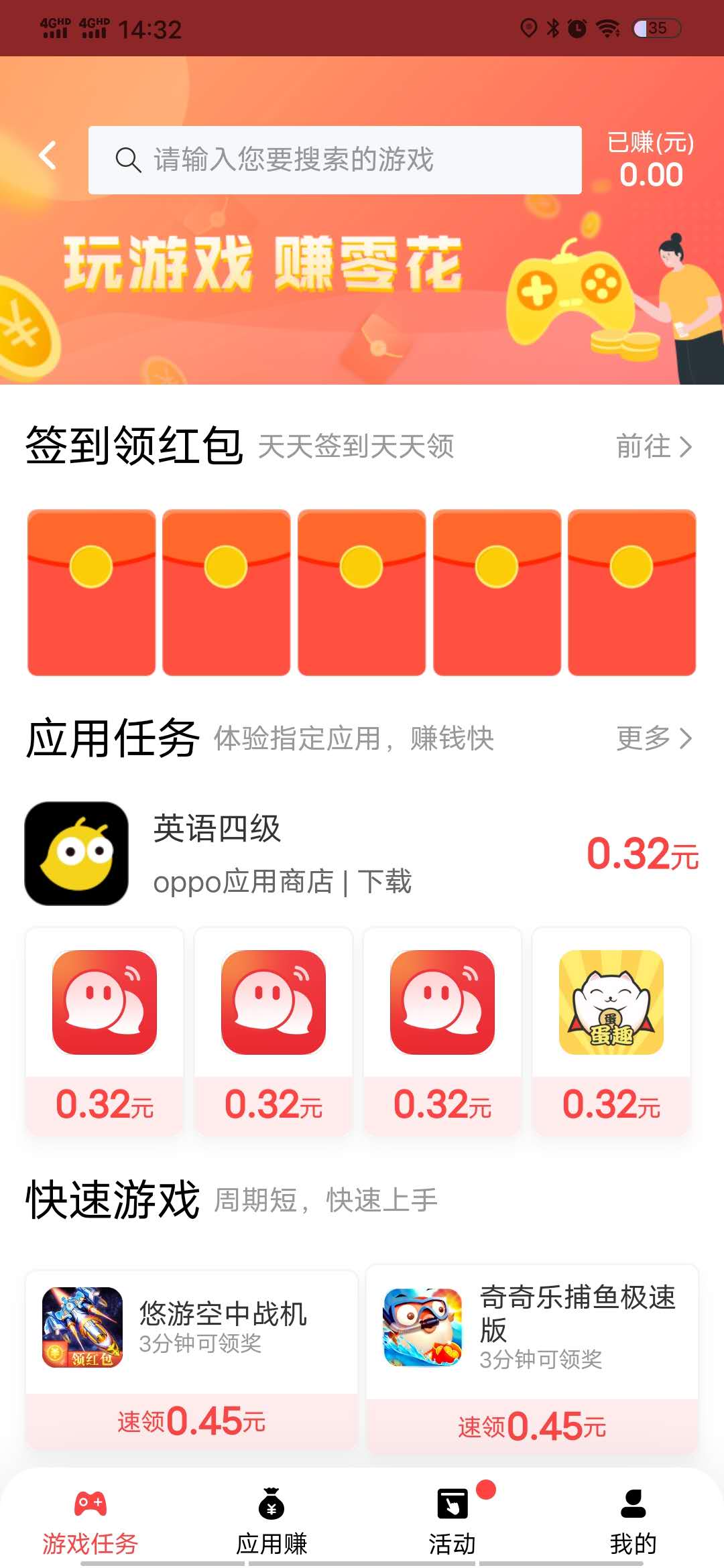724x1568 pixels.
Task: Go back using the top-left arrow
Action: point(48,156)
